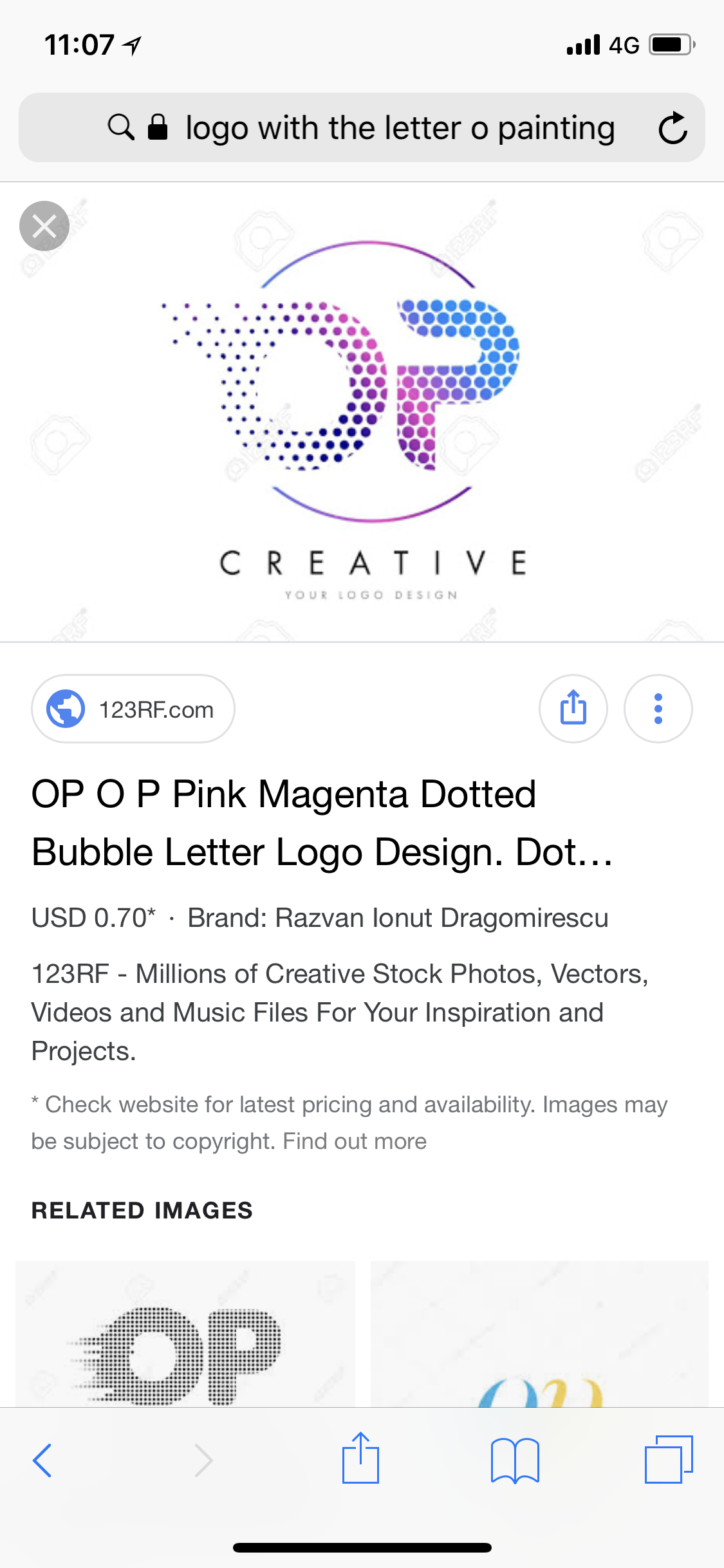Screen dimensions: 724x1568
Task: Close the image preview
Action: (44, 226)
